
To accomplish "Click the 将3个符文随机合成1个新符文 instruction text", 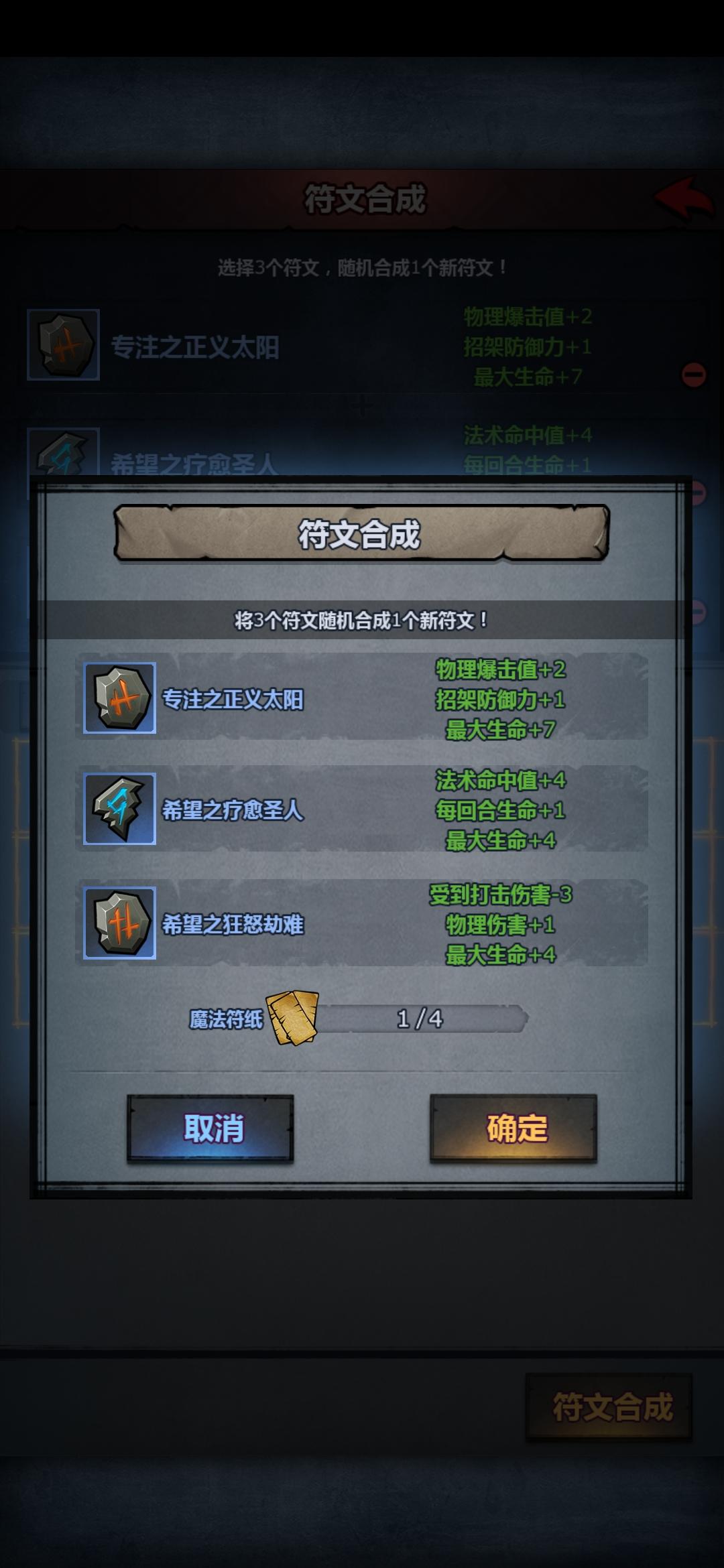I will (x=362, y=622).
